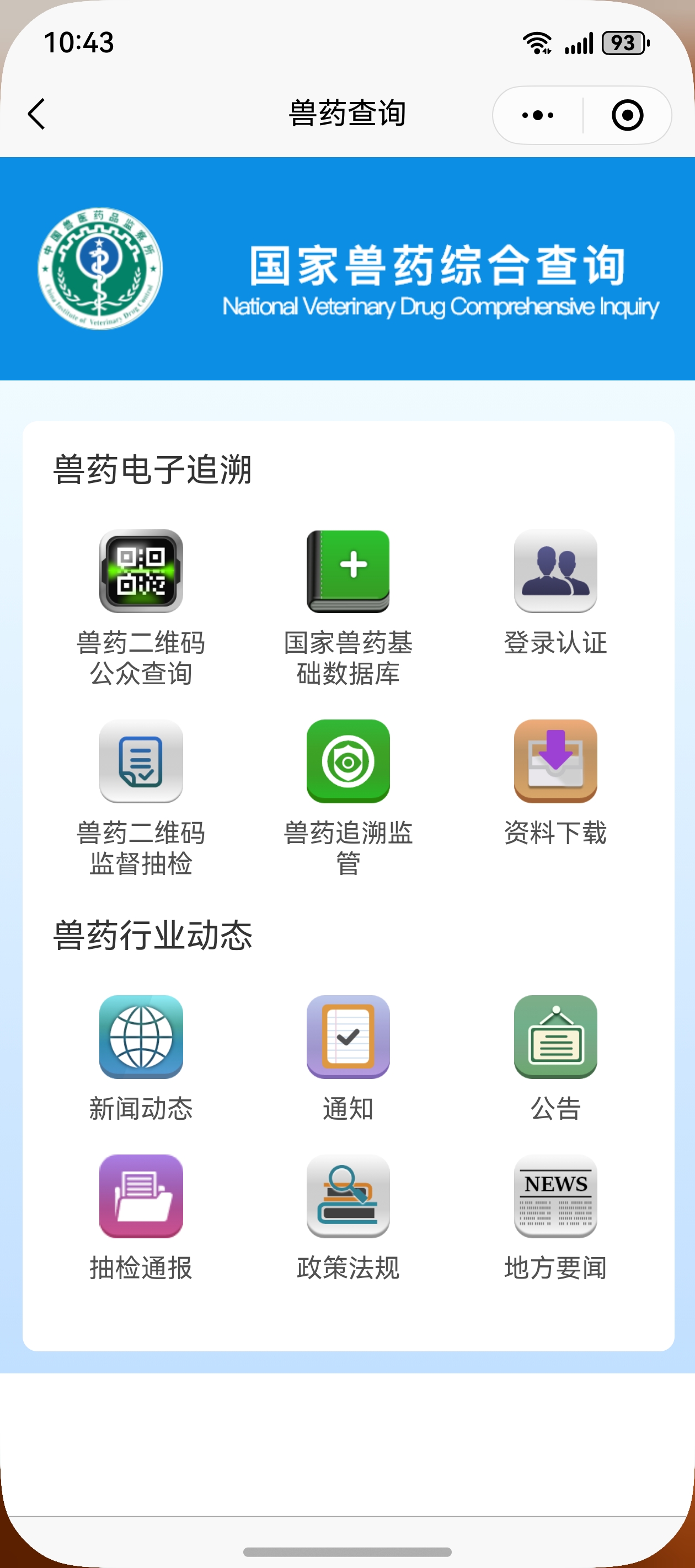Screen dimensions: 695x1568
Task: Open 国家兽药基础数据库
Action: click(x=348, y=608)
